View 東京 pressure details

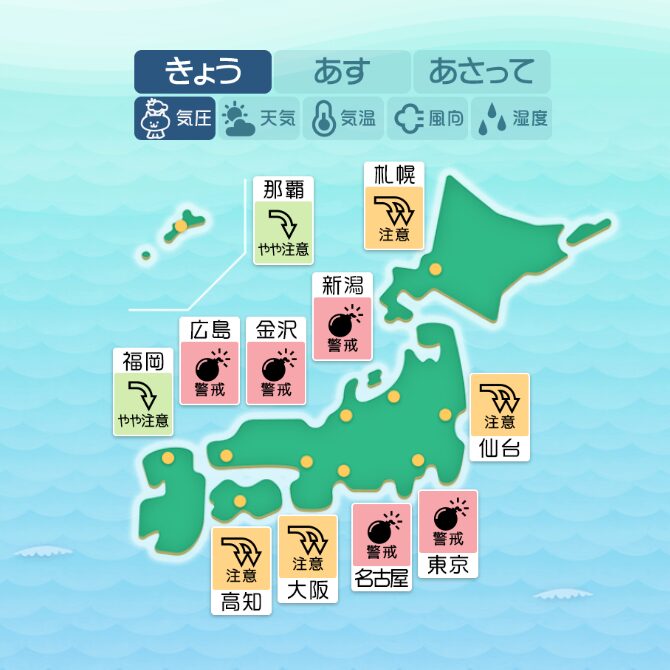coord(447,533)
